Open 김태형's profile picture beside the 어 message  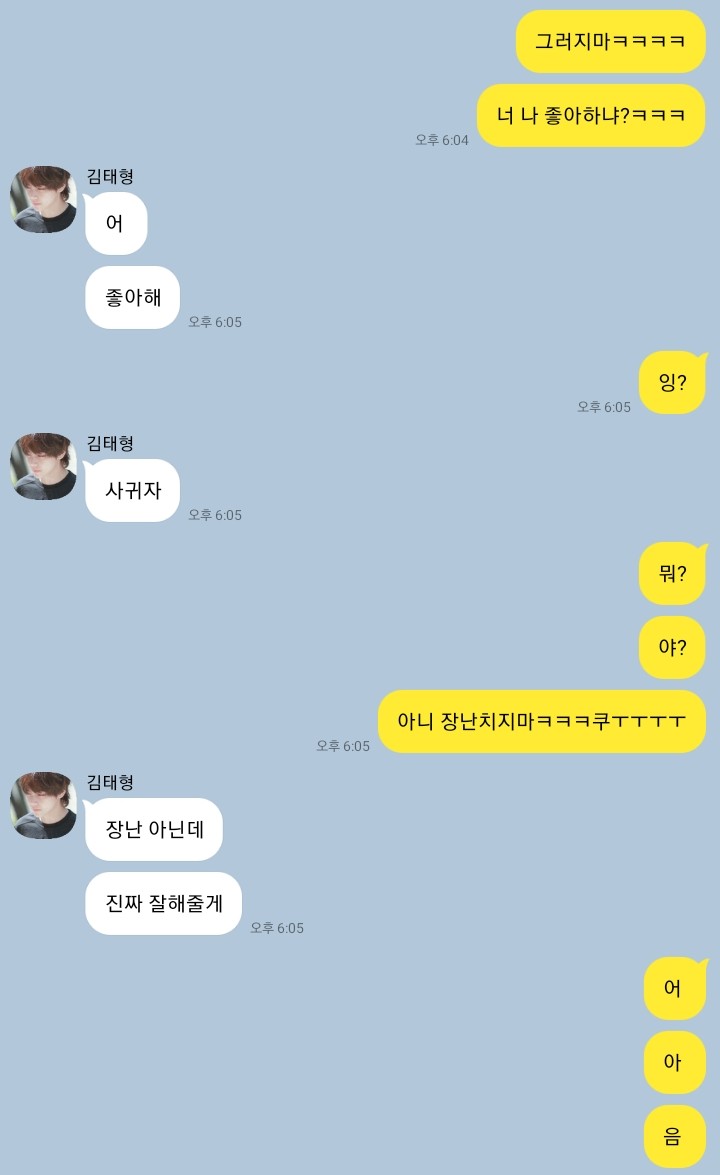tap(43, 199)
